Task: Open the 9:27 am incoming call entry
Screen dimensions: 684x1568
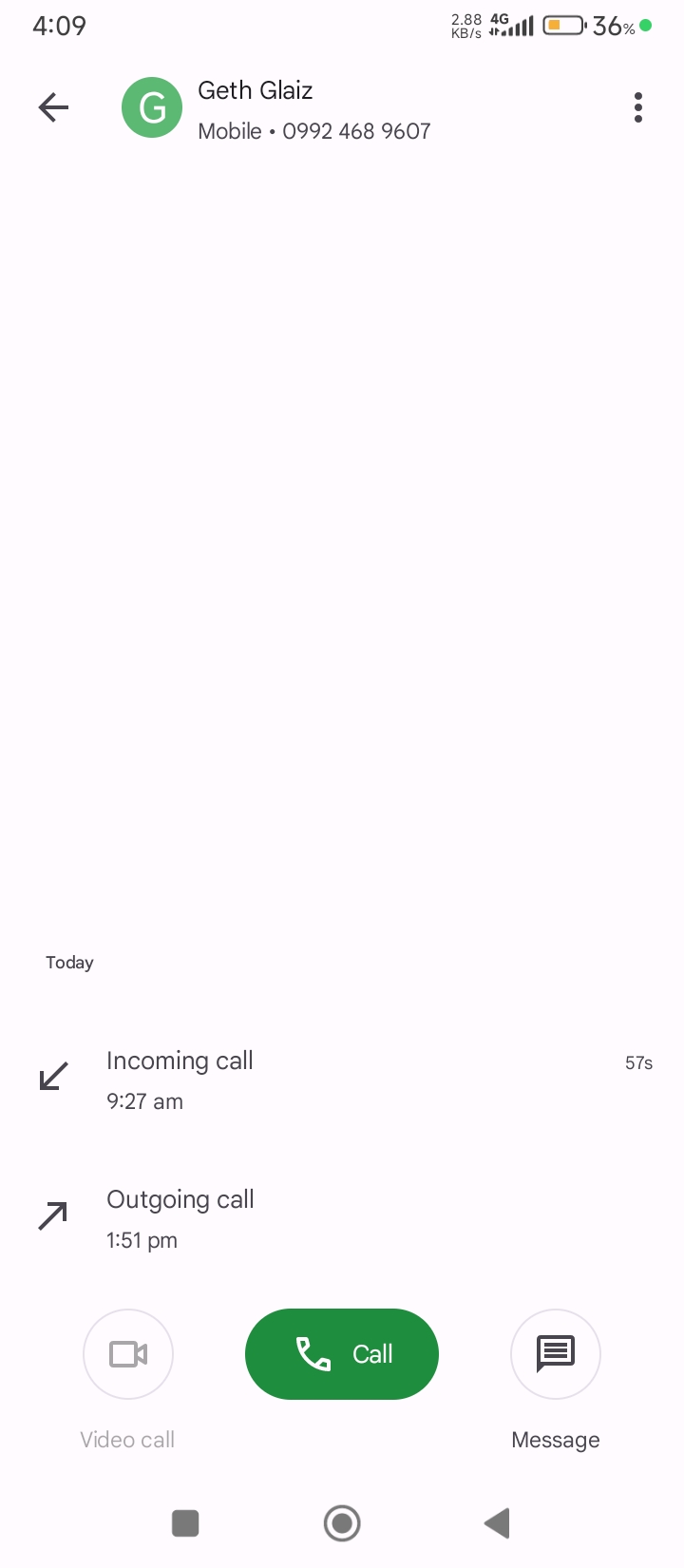Action: tap(342, 1080)
